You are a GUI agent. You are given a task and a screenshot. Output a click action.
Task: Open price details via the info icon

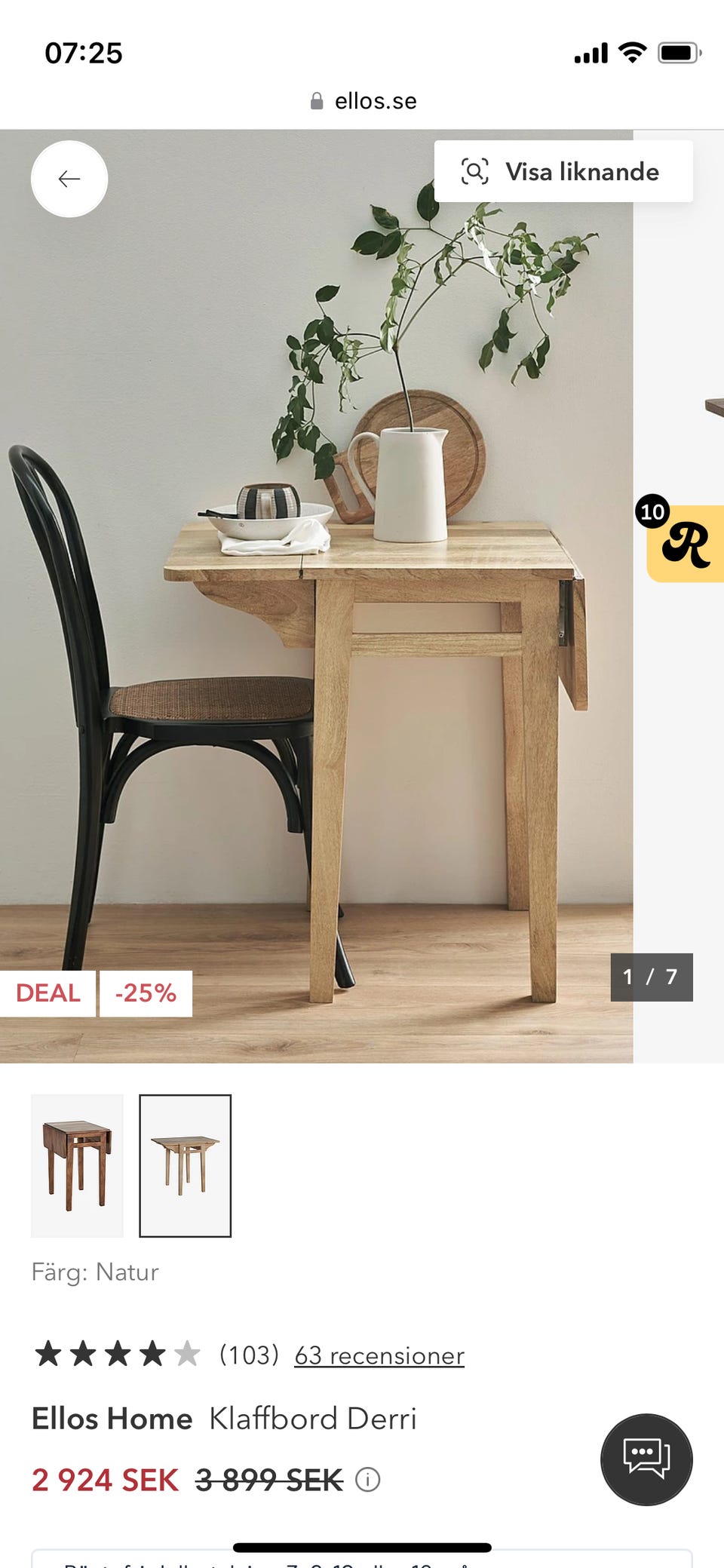[x=367, y=1480]
